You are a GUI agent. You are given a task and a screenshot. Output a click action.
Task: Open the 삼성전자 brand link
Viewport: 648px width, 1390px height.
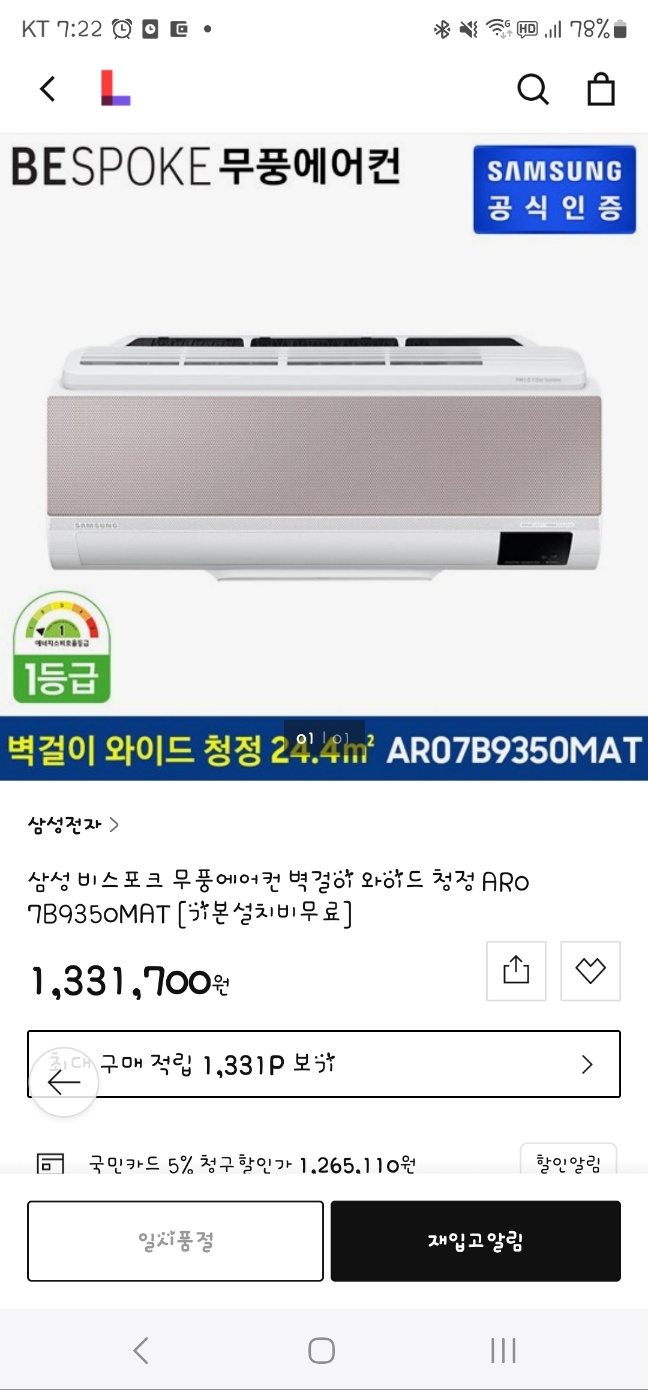[74, 825]
